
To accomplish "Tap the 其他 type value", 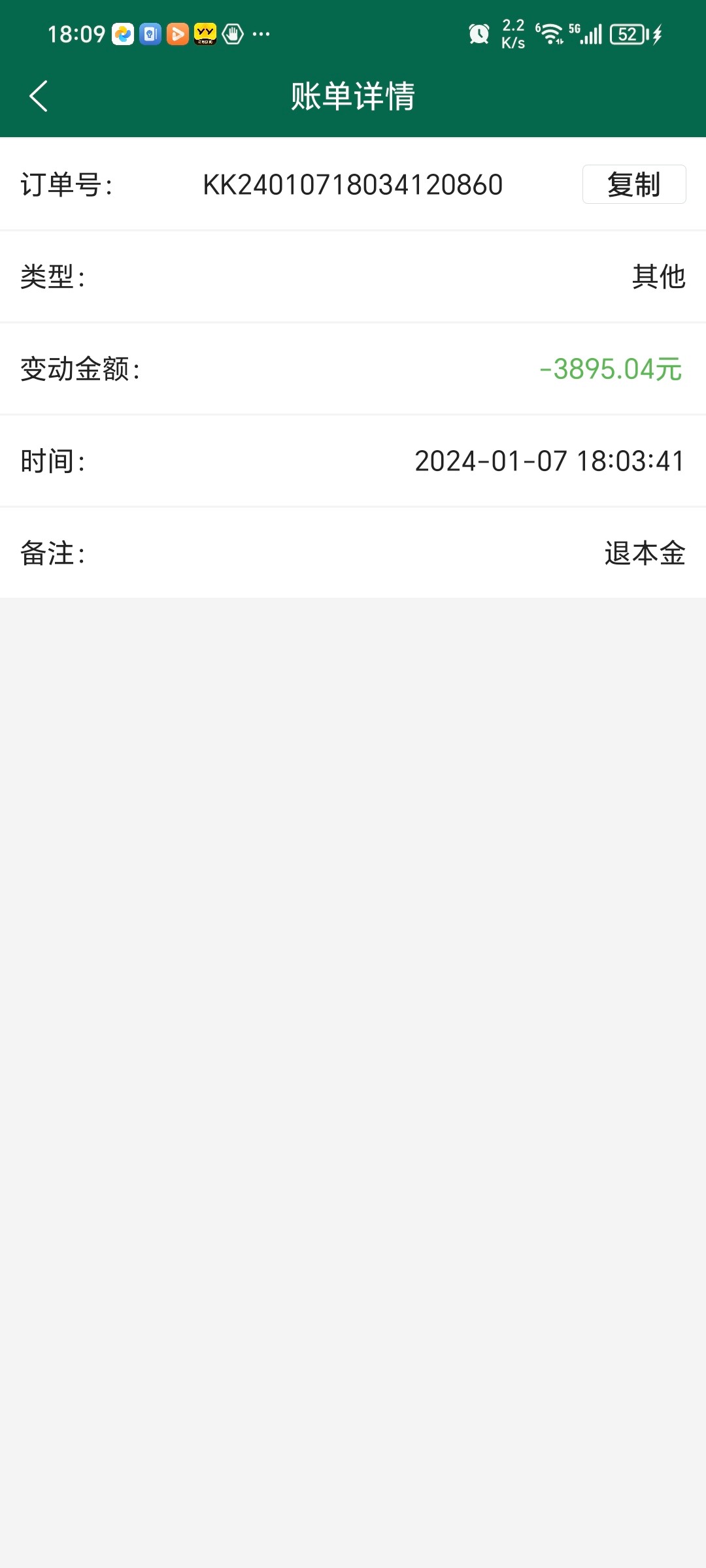I will [658, 277].
